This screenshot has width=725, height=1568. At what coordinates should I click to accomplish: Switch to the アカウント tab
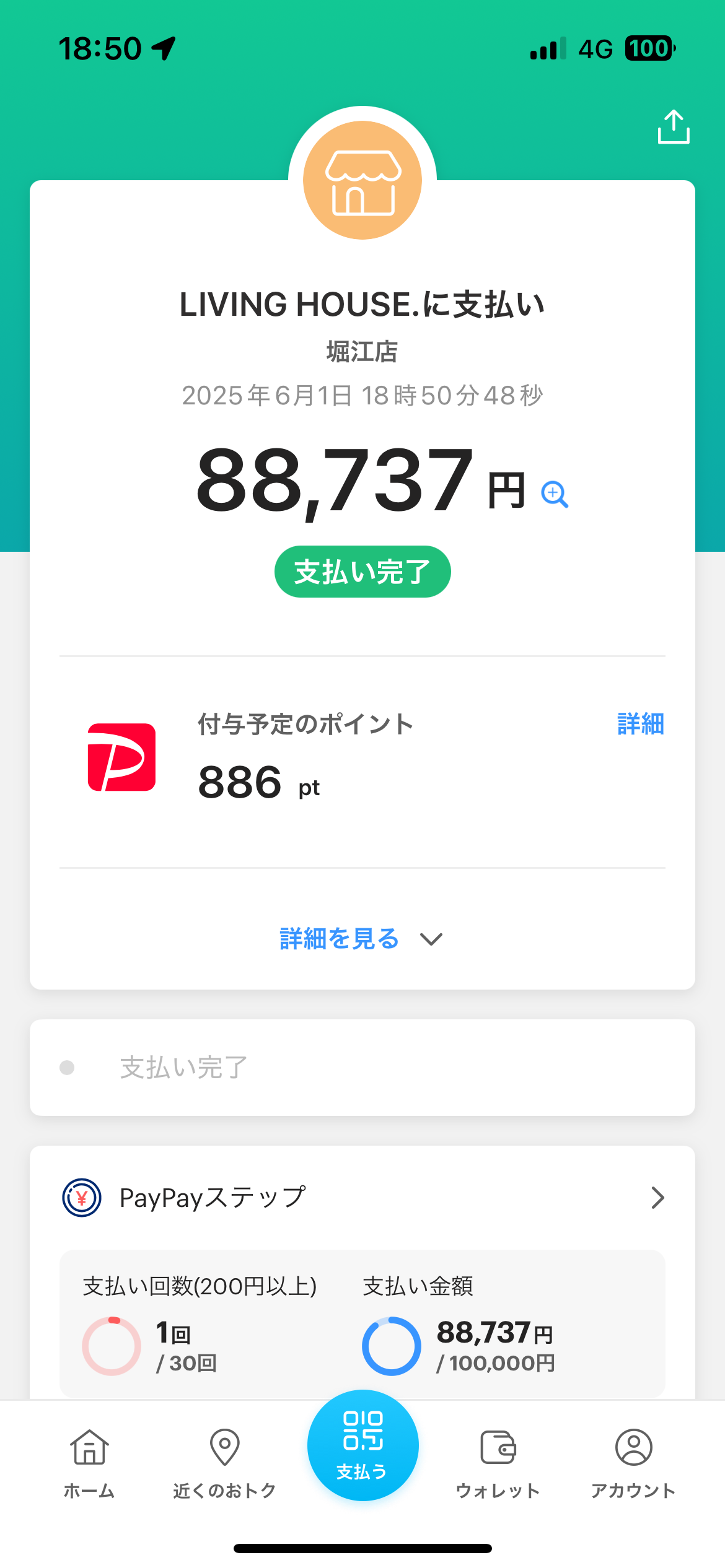click(x=633, y=1464)
